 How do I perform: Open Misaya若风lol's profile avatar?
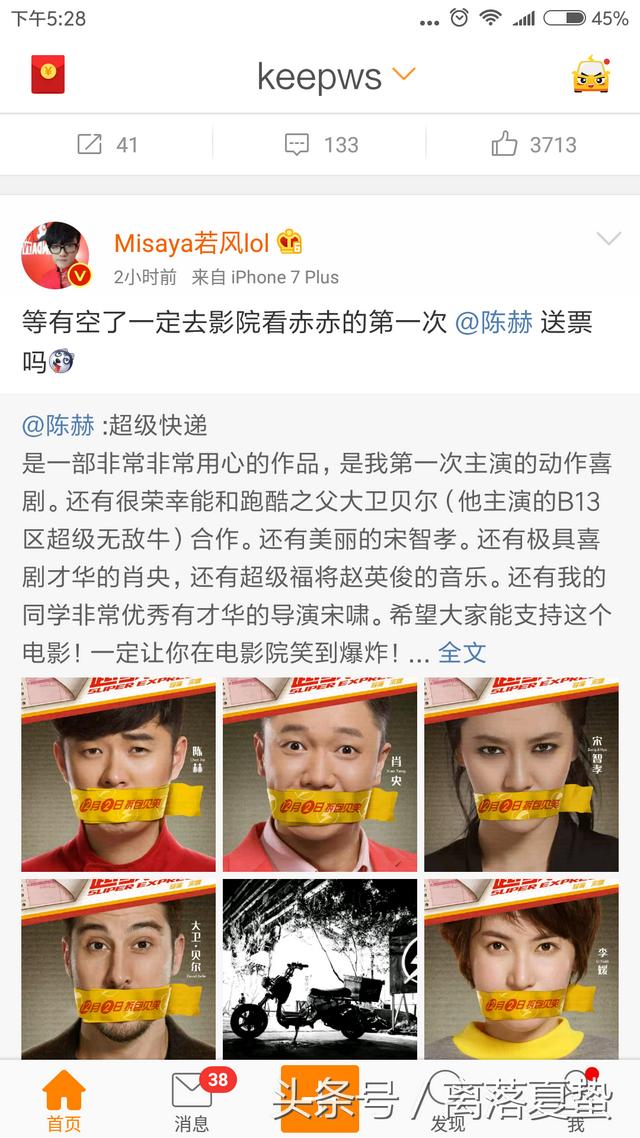coord(56,255)
